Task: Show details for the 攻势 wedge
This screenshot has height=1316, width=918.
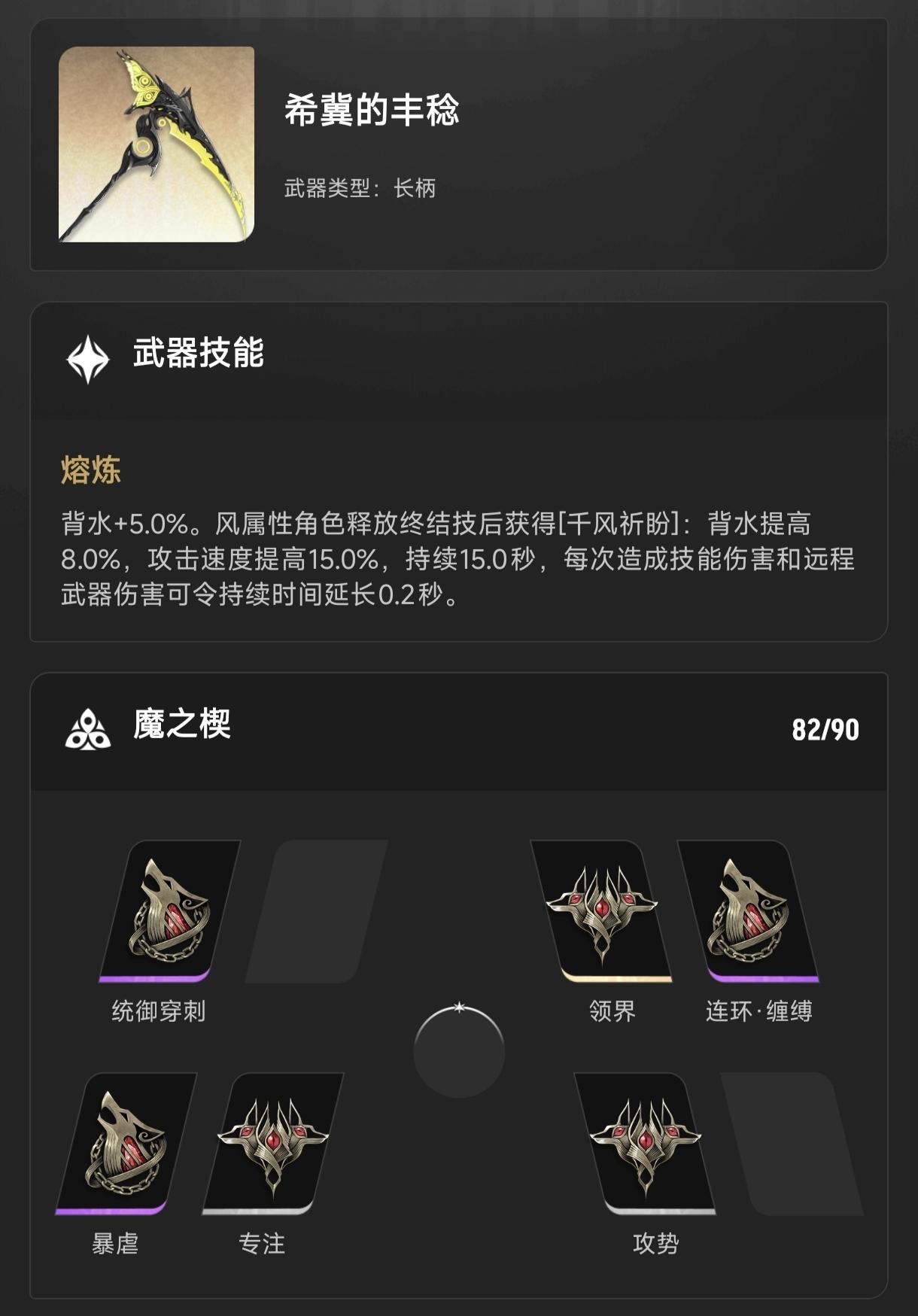Action: (x=645, y=1143)
